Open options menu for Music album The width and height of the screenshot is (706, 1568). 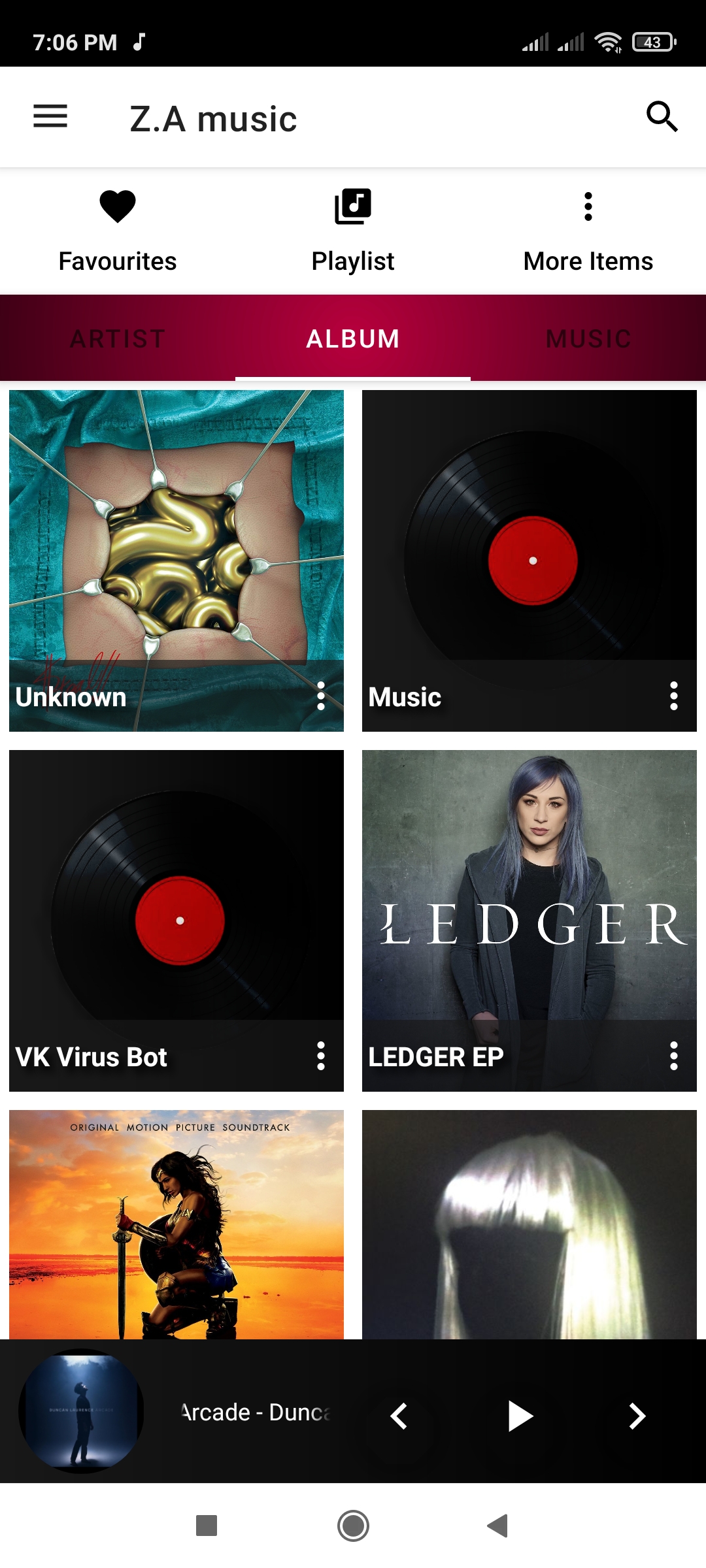(673, 698)
